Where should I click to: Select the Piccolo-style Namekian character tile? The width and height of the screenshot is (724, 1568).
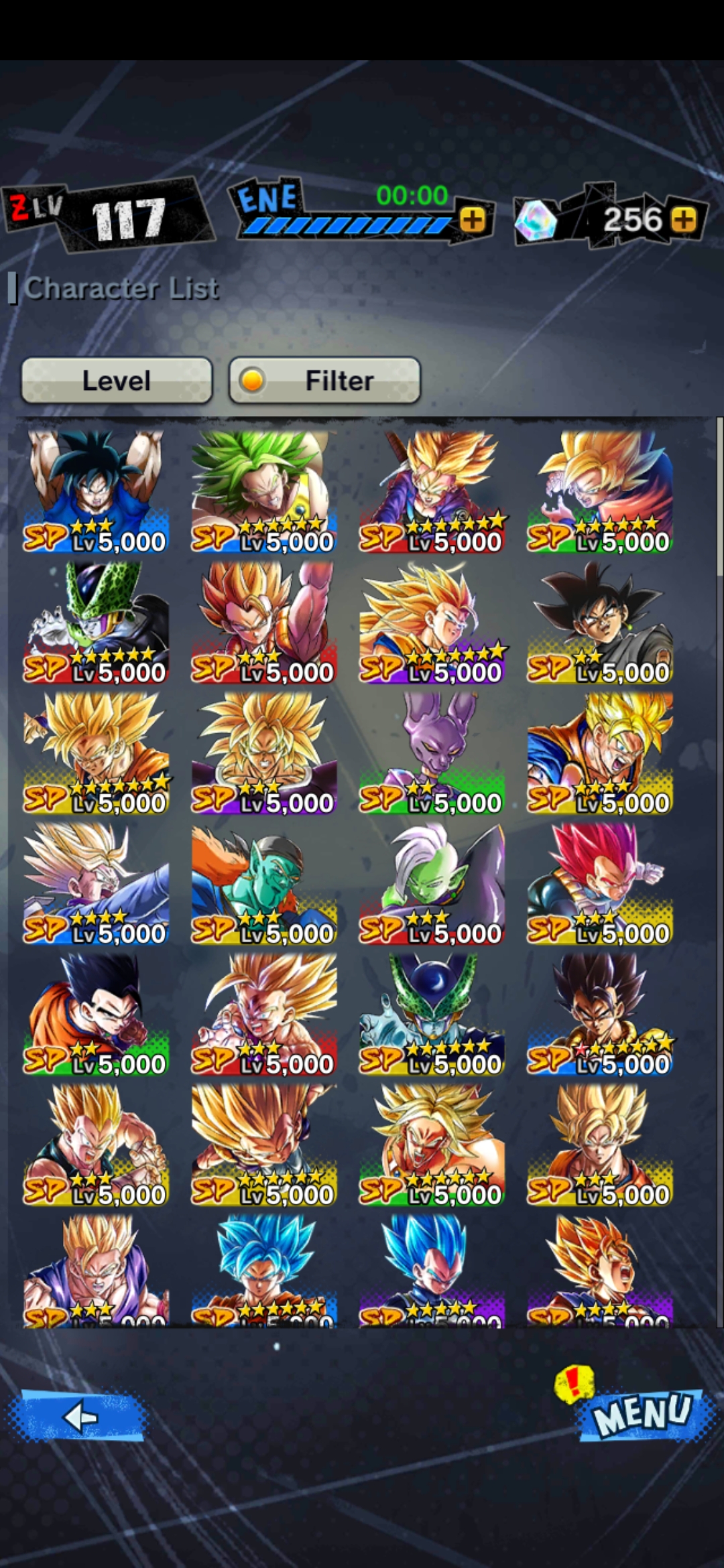[x=264, y=885]
